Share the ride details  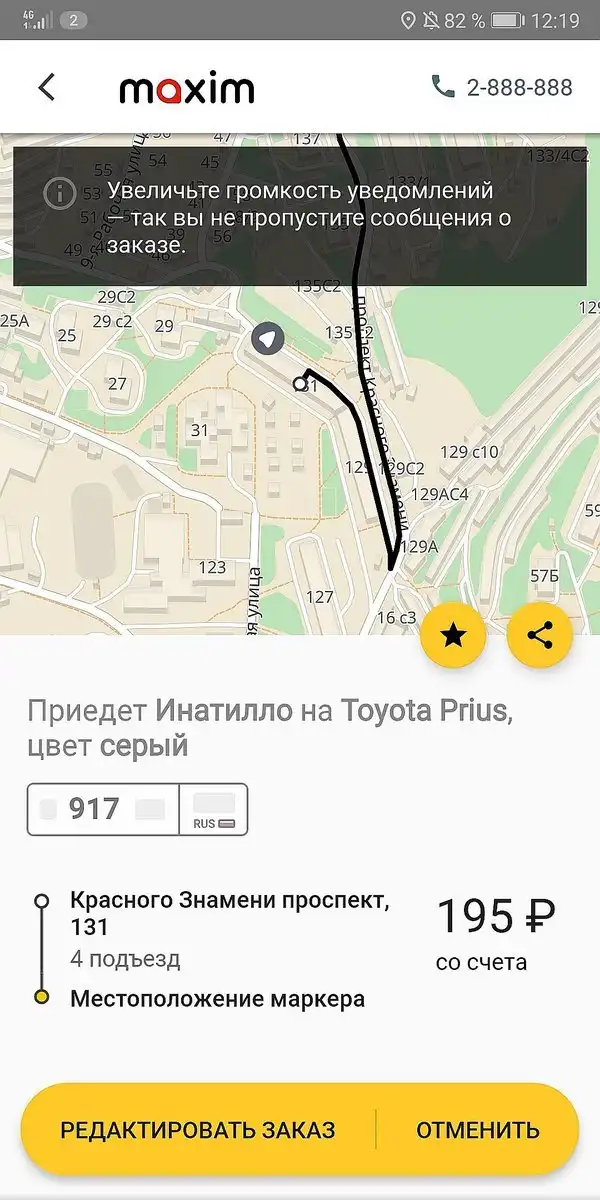(540, 635)
